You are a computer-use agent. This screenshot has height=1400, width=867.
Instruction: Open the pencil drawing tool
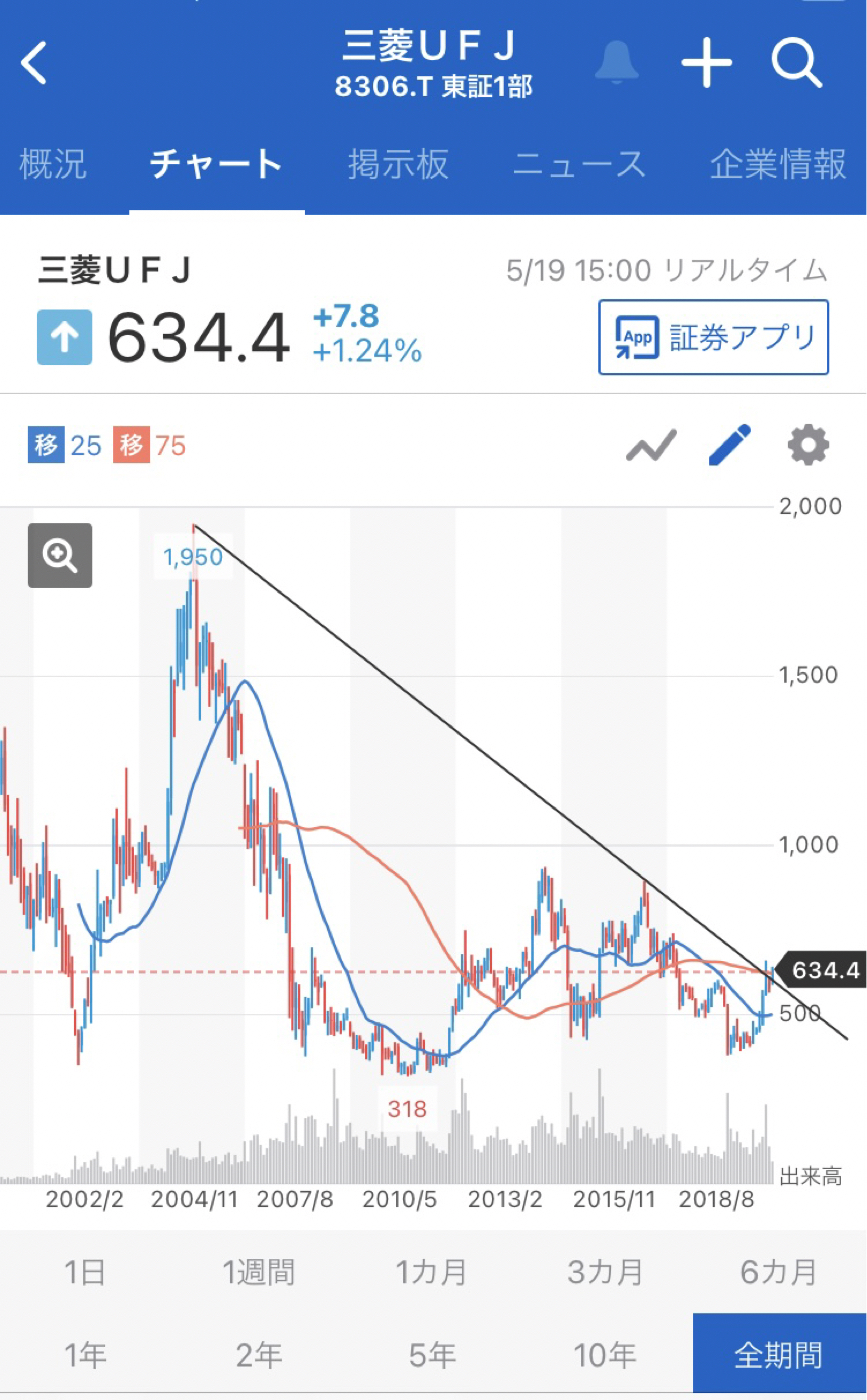tap(729, 445)
